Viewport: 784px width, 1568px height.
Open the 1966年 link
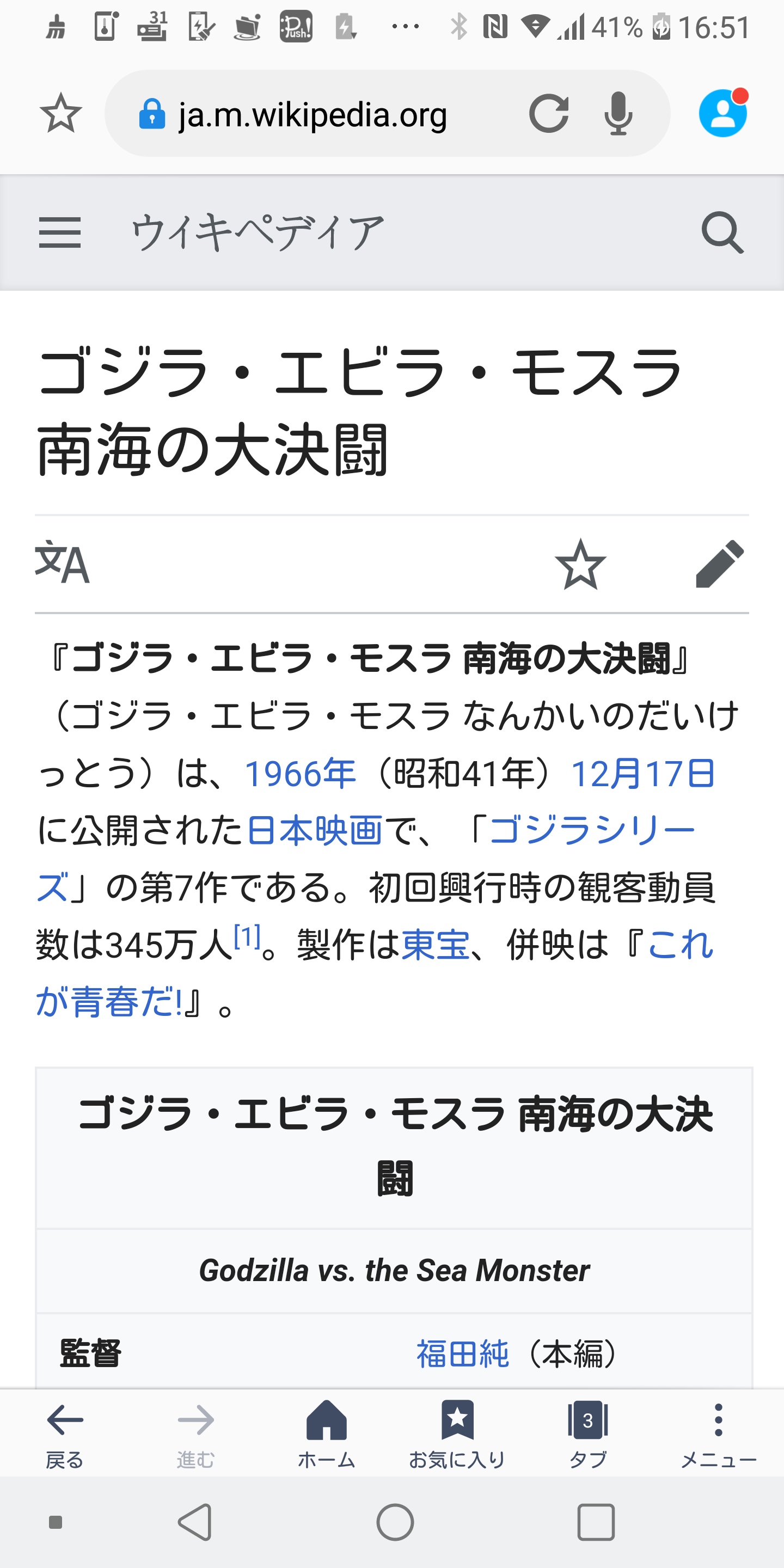pyautogui.click(x=300, y=774)
